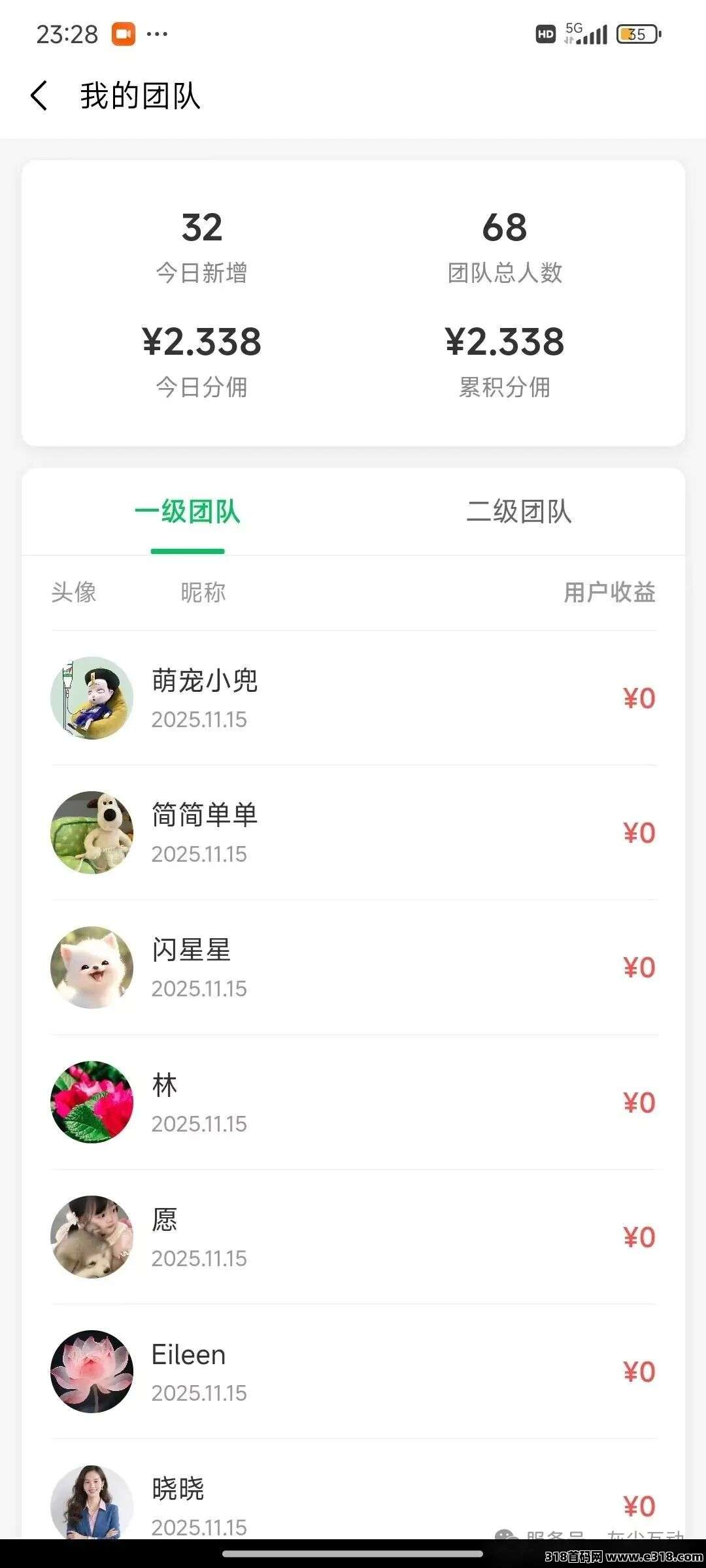Tap the battery indicator showing 35
This screenshot has height=1568, width=706.
635,34
